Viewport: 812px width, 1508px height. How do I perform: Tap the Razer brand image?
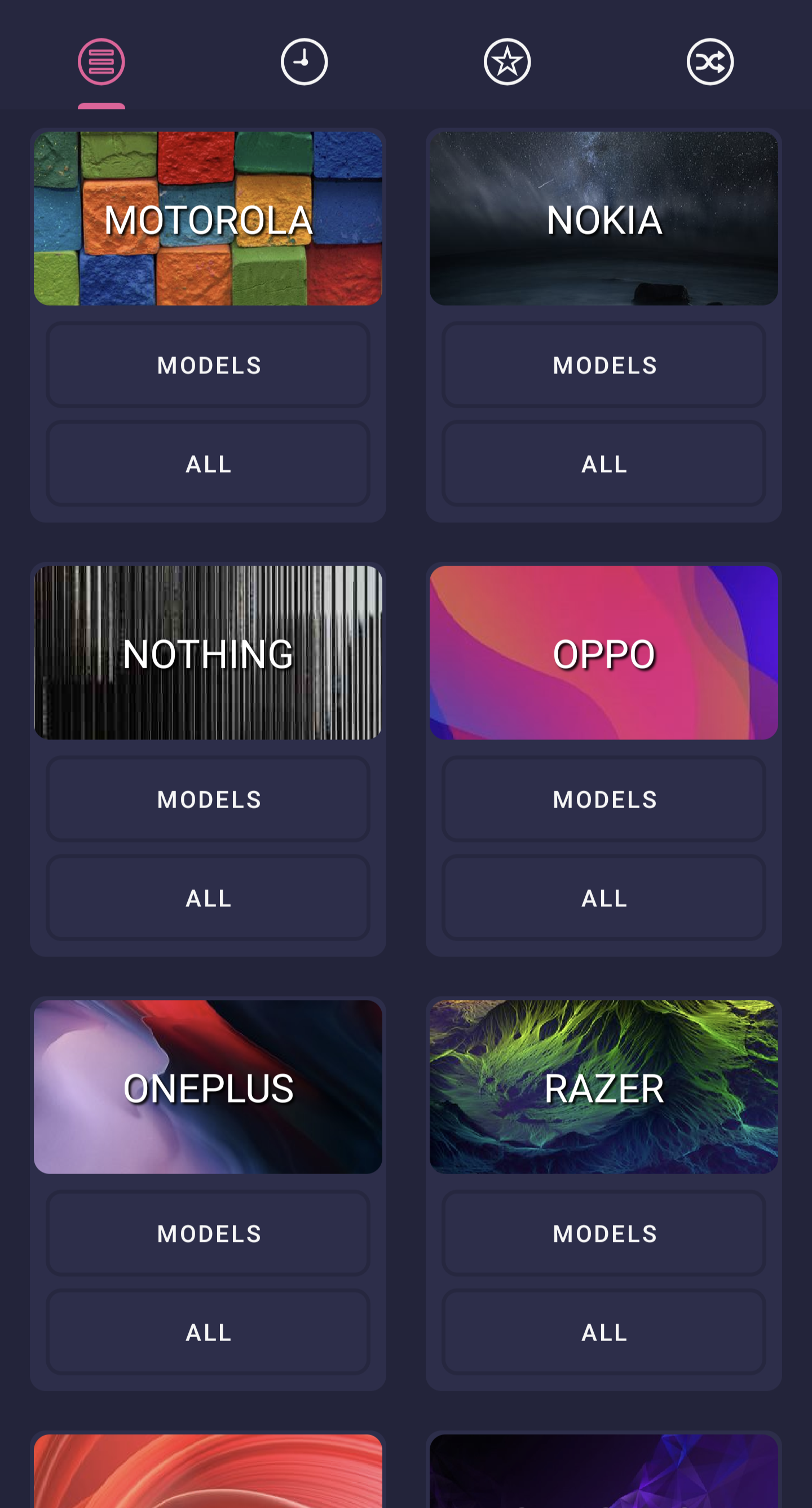click(603, 1087)
